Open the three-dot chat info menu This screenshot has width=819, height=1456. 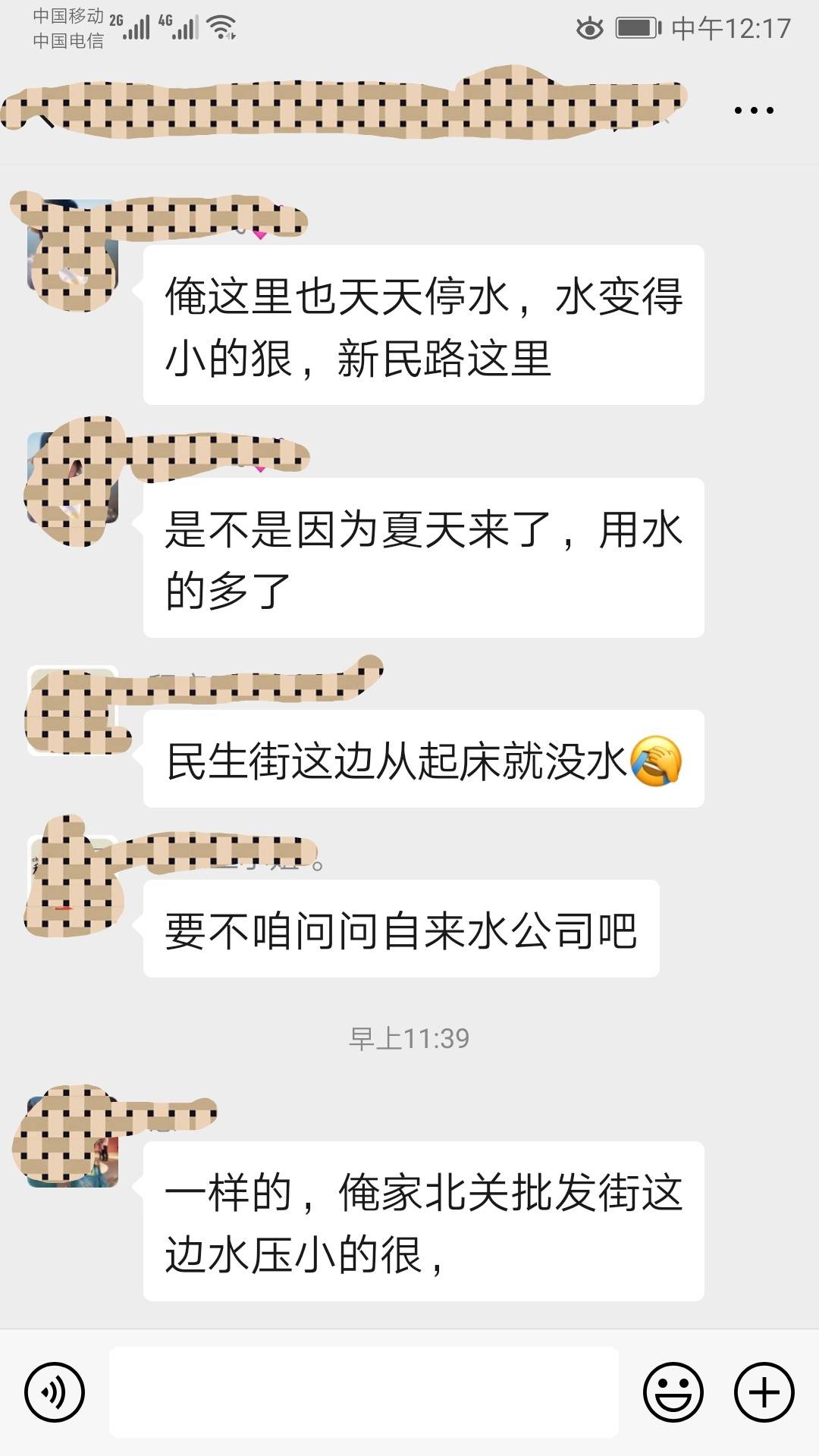754,111
